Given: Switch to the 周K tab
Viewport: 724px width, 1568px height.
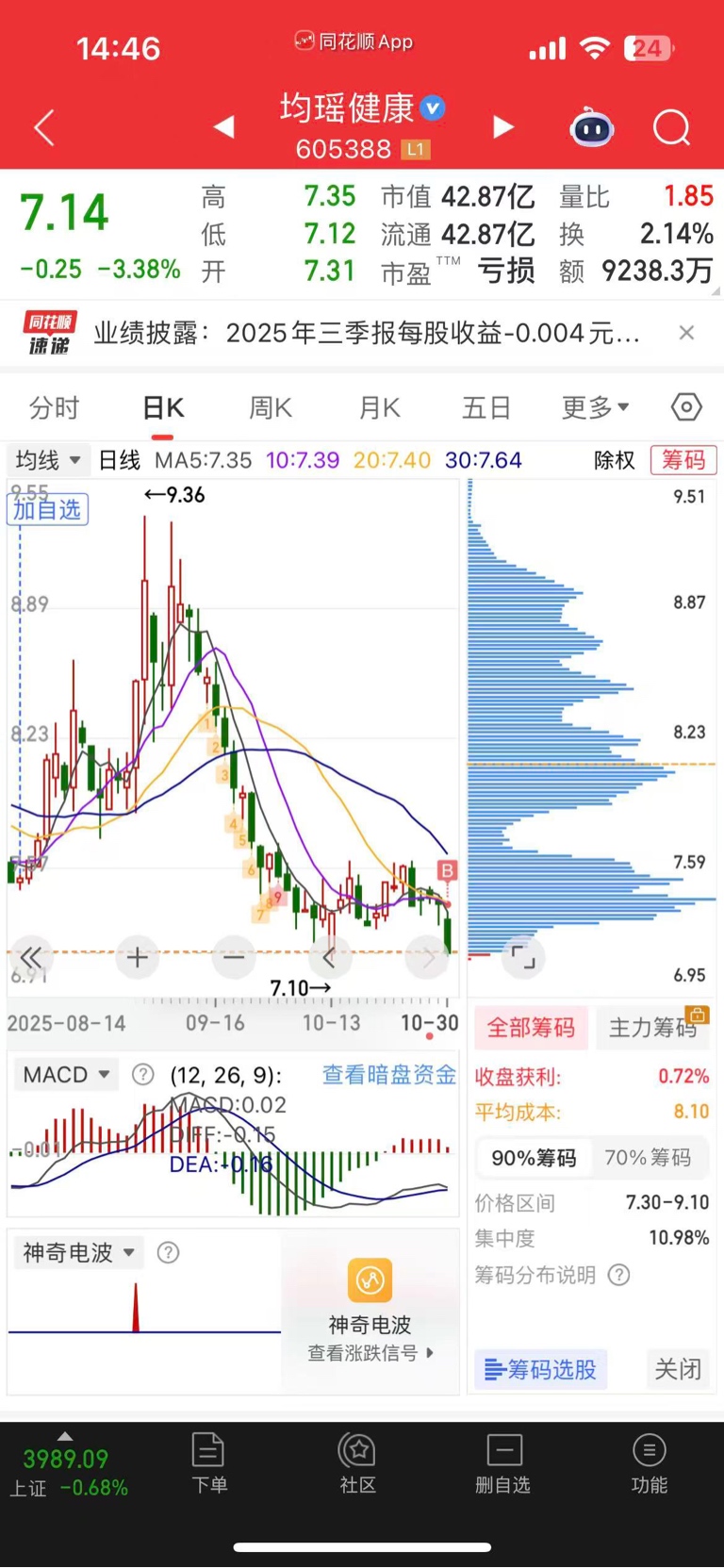Looking at the screenshot, I should 270,407.
